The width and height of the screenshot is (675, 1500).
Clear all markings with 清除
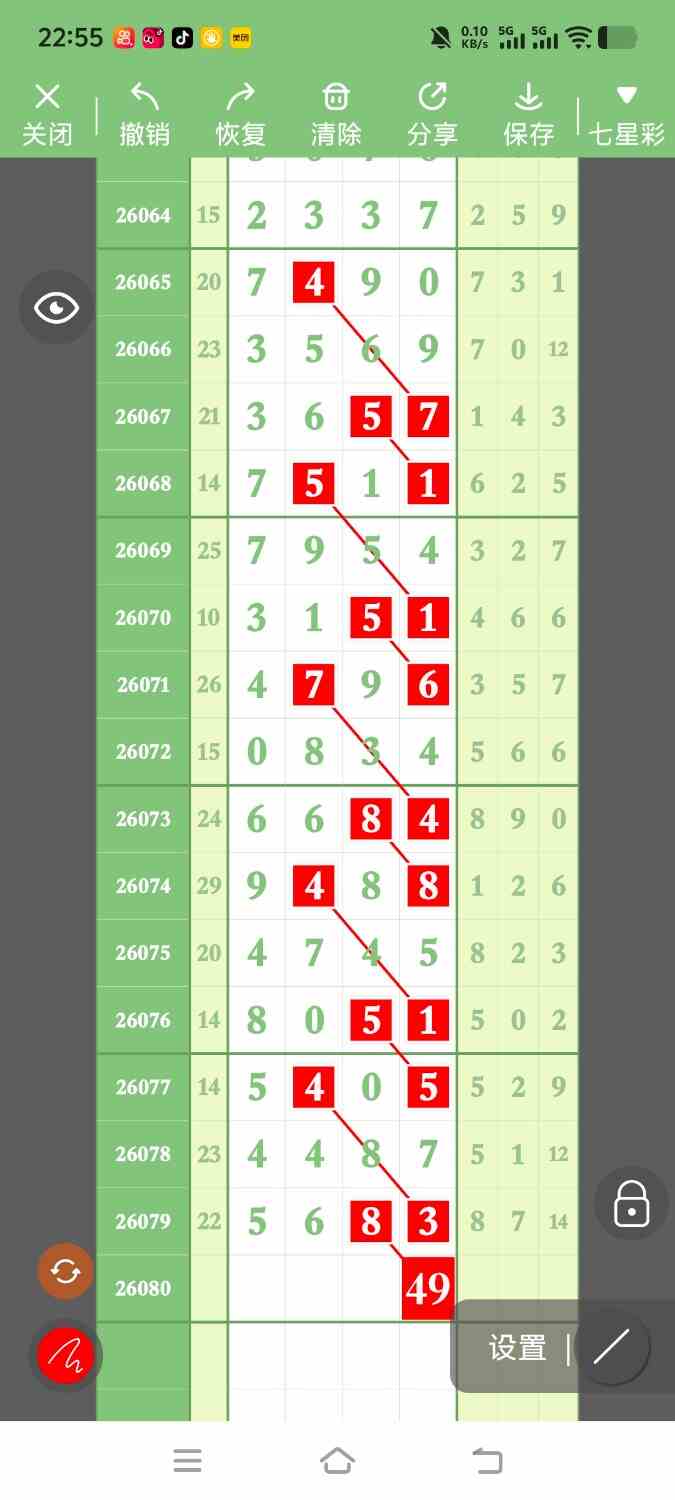coord(336,114)
